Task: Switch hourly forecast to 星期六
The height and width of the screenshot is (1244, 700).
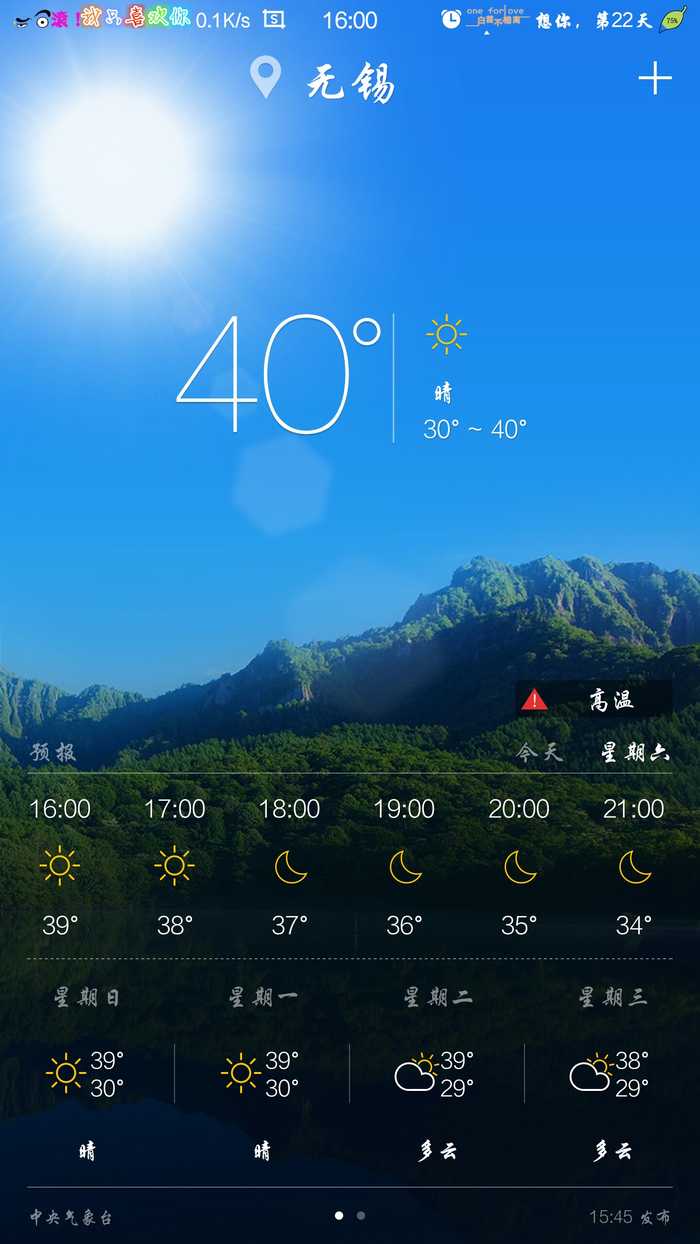Action: click(635, 753)
